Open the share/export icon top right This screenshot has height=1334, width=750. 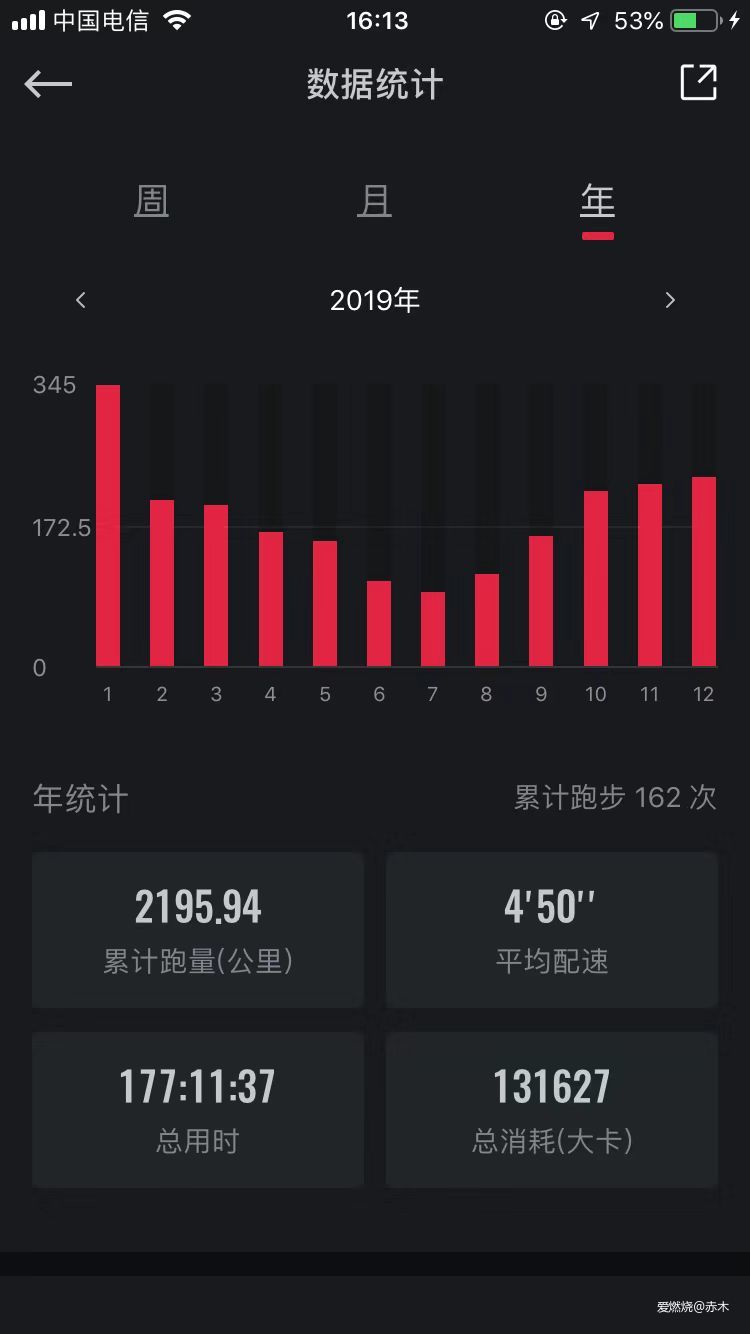pyautogui.click(x=699, y=84)
